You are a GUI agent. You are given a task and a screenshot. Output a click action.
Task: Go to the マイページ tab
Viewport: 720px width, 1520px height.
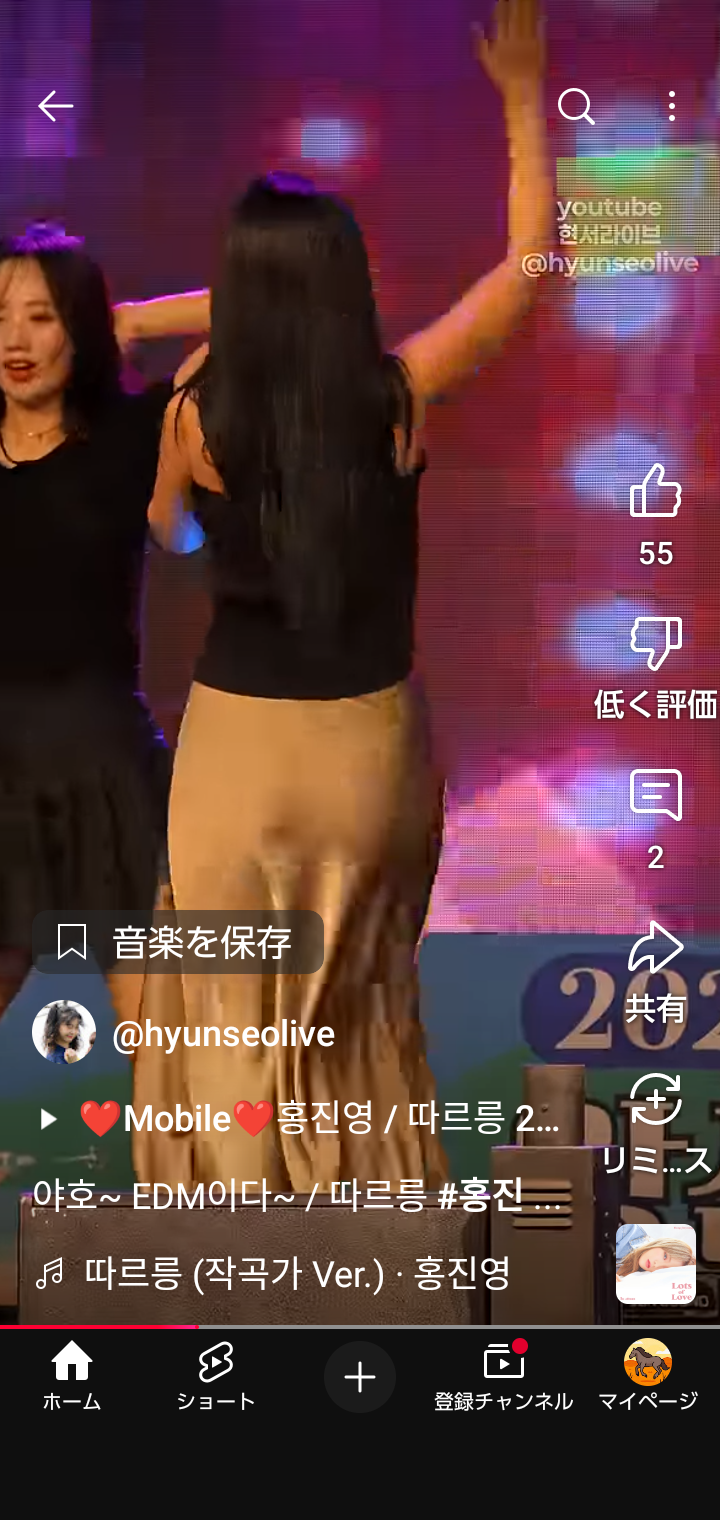pos(647,1377)
